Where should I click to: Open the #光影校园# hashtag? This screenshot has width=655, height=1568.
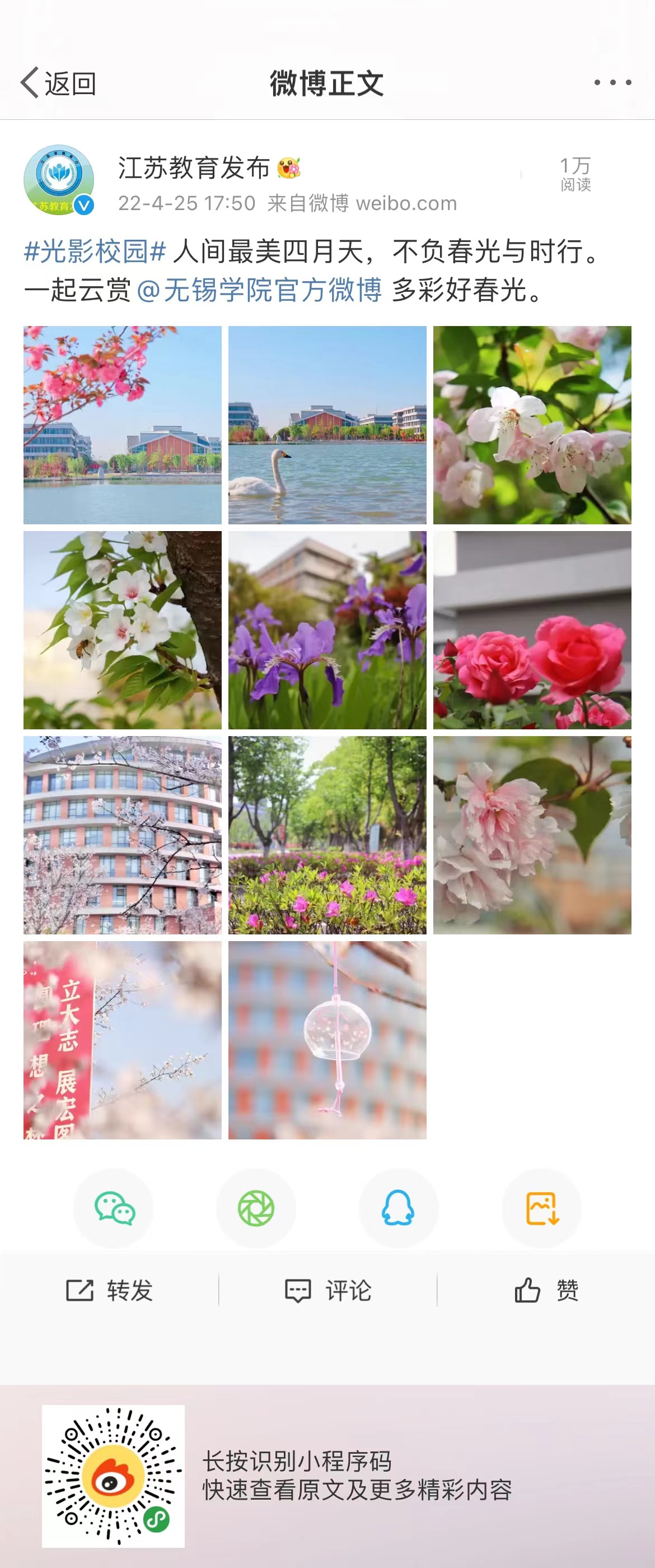tap(95, 252)
